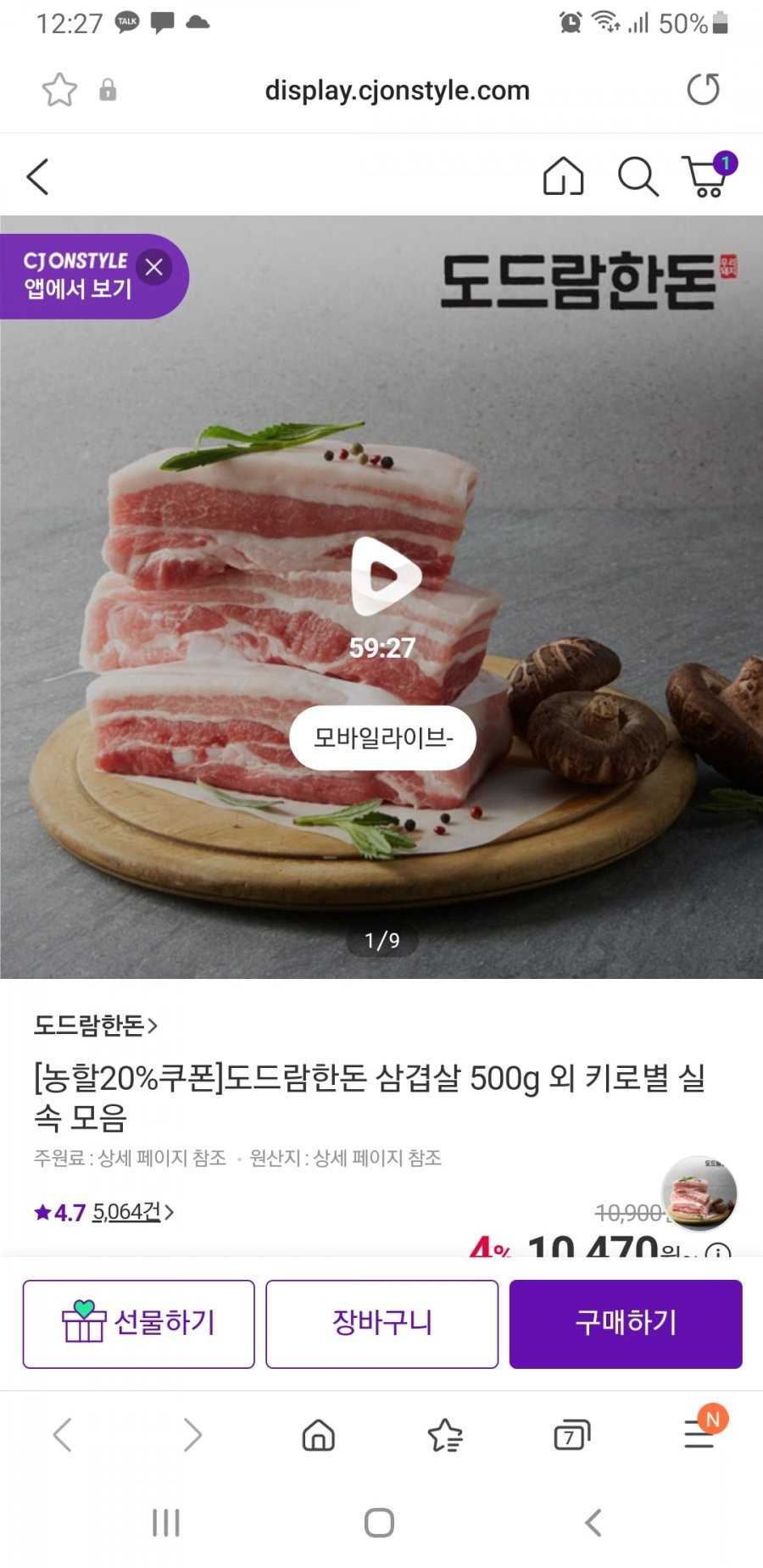Viewport: 763px width, 1568px height.
Task: Tap the address bar URL
Action: coord(397,90)
